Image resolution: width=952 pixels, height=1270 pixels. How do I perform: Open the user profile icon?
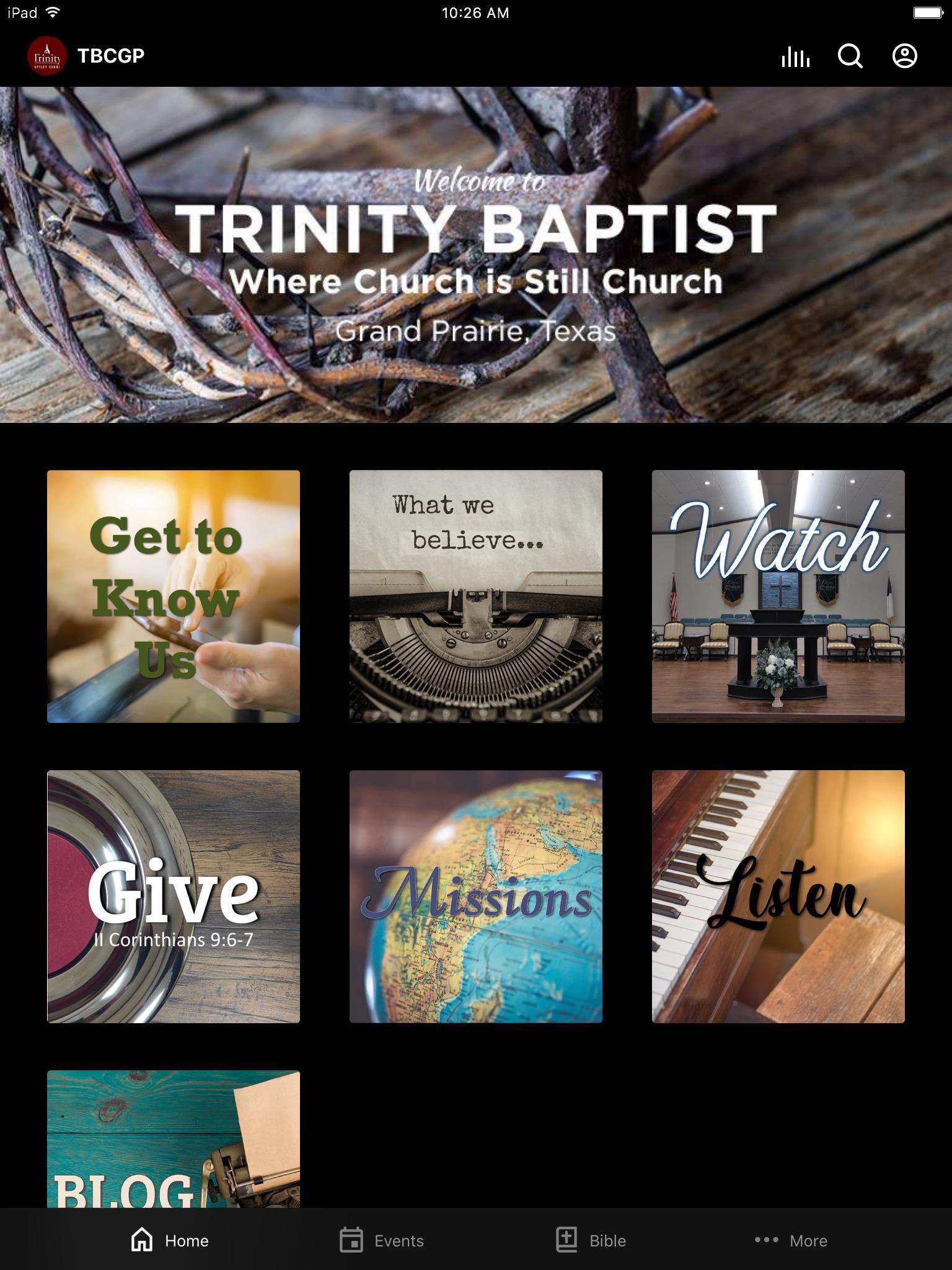pos(904,56)
